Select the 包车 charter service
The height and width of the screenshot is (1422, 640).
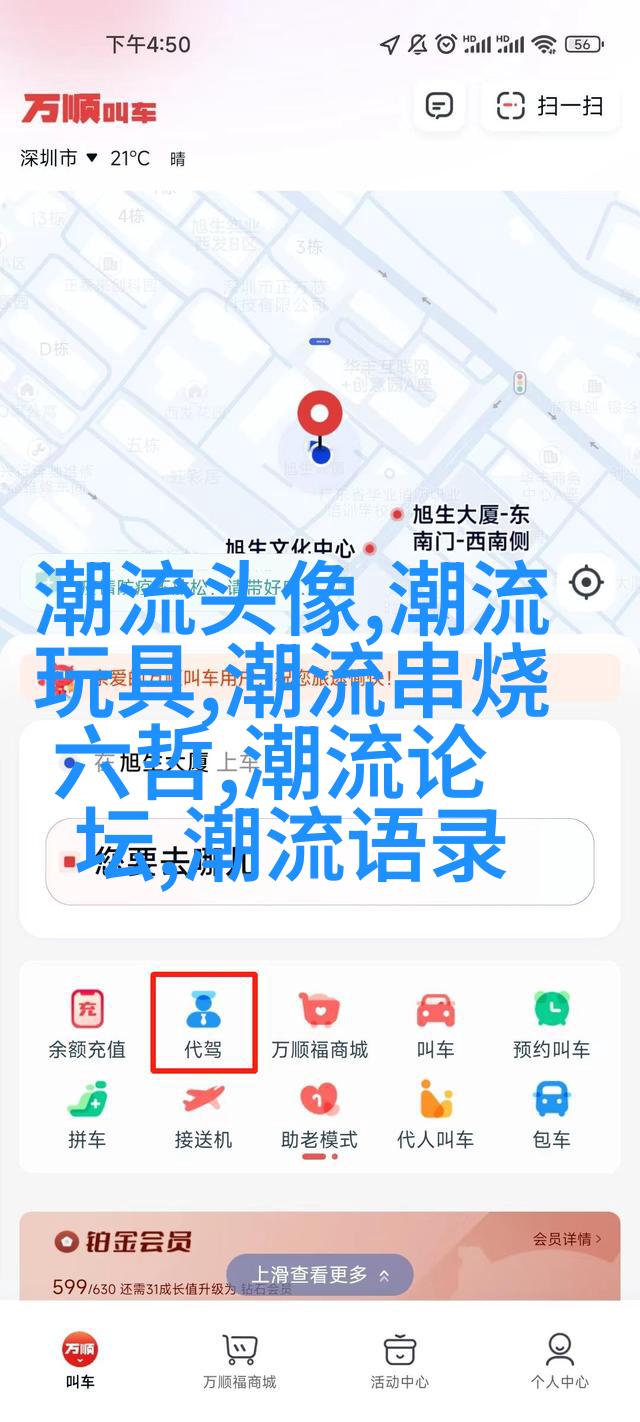coord(551,1112)
